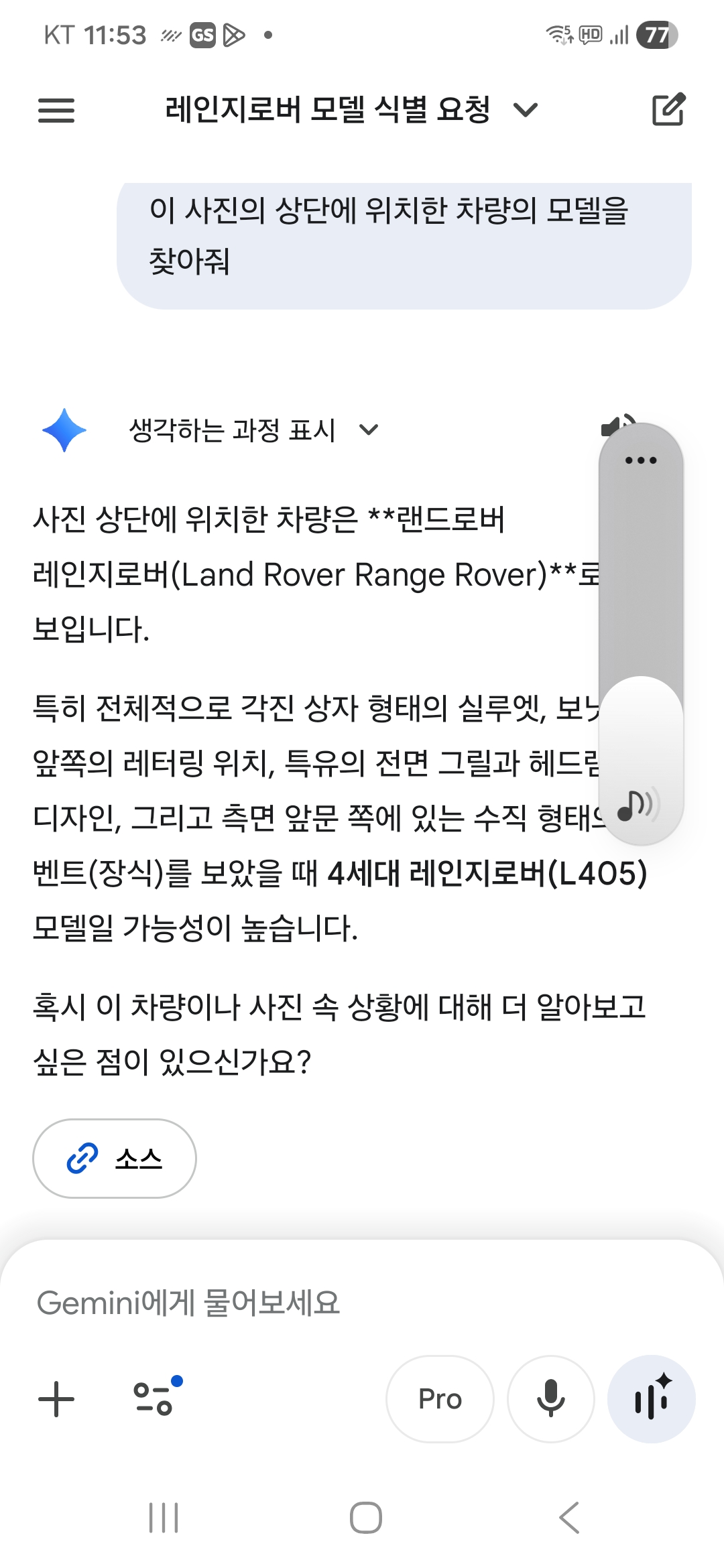Open the 소스 sources button
The image size is (724, 1568).
pos(115,1159)
